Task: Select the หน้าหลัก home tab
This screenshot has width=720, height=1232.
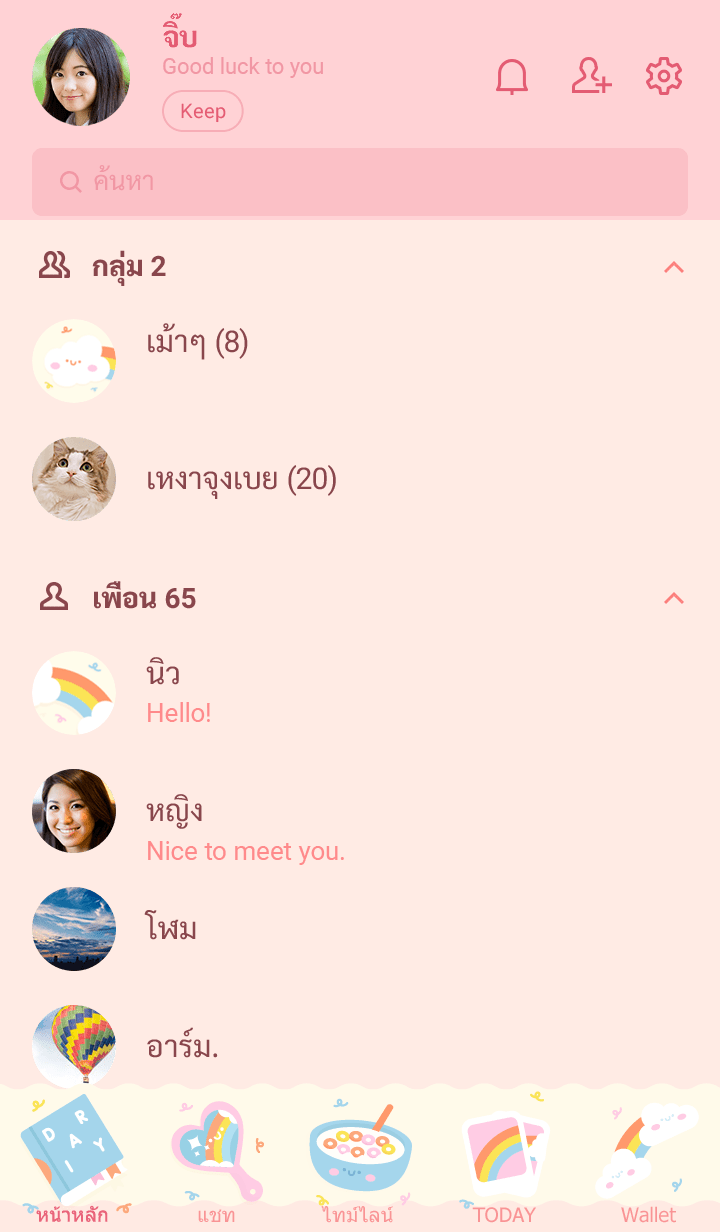Action: pos(72,1160)
